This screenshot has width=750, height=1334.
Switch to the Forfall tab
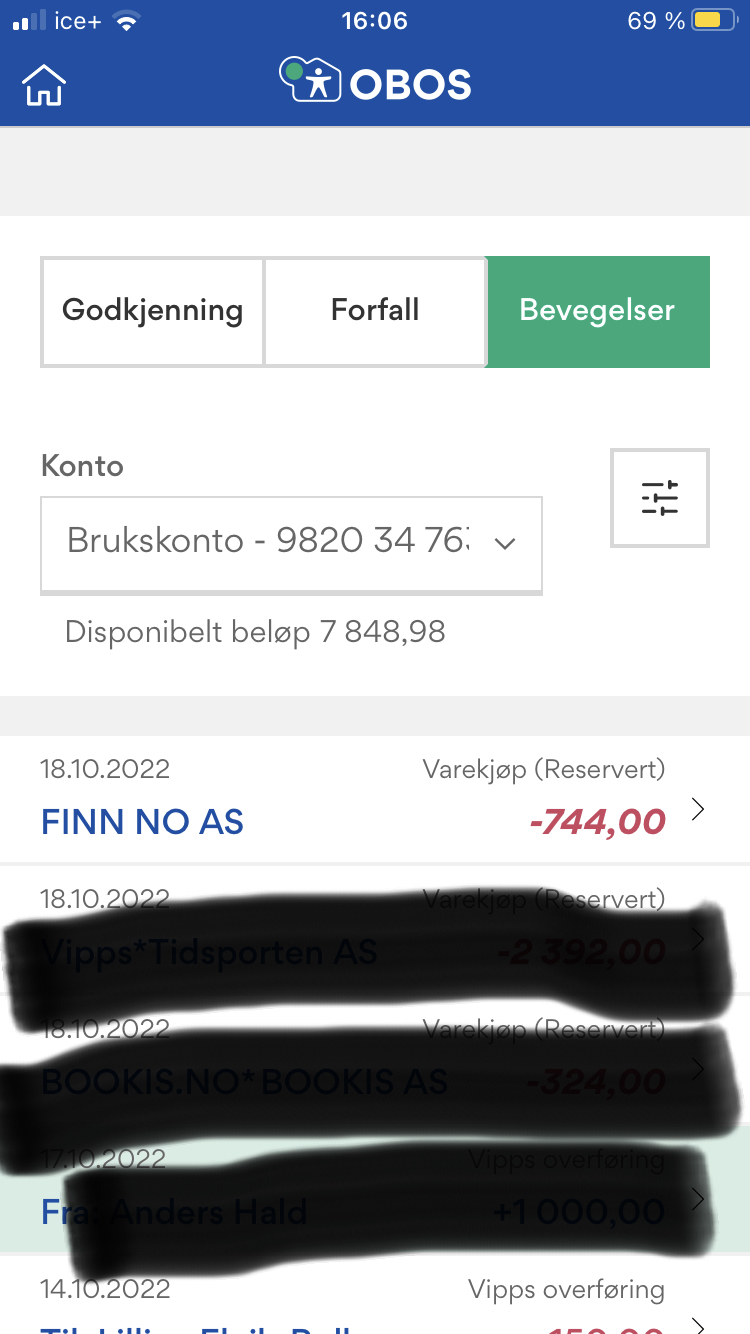click(375, 311)
